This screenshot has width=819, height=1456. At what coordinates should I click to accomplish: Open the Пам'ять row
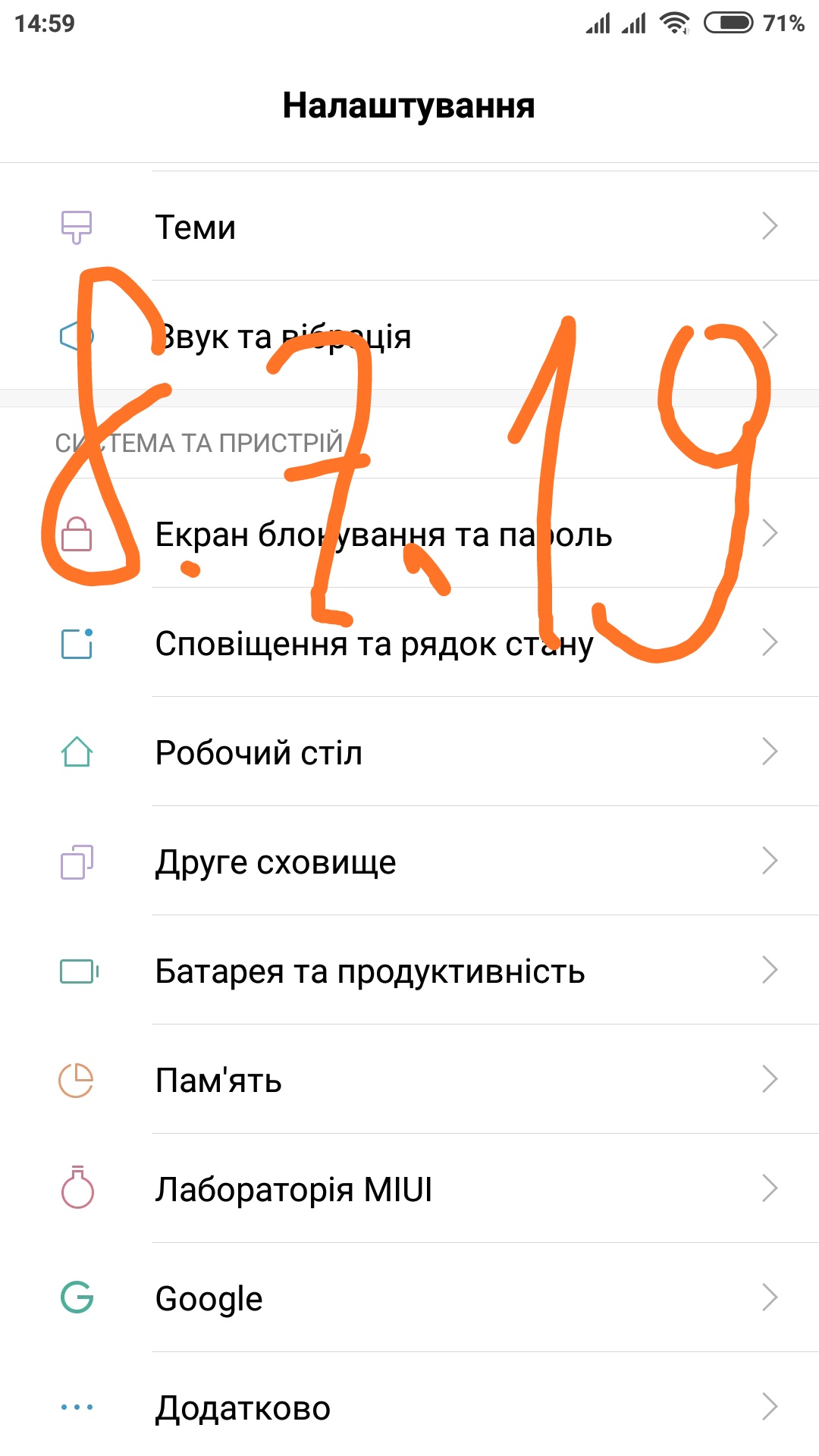pyautogui.click(x=409, y=1079)
